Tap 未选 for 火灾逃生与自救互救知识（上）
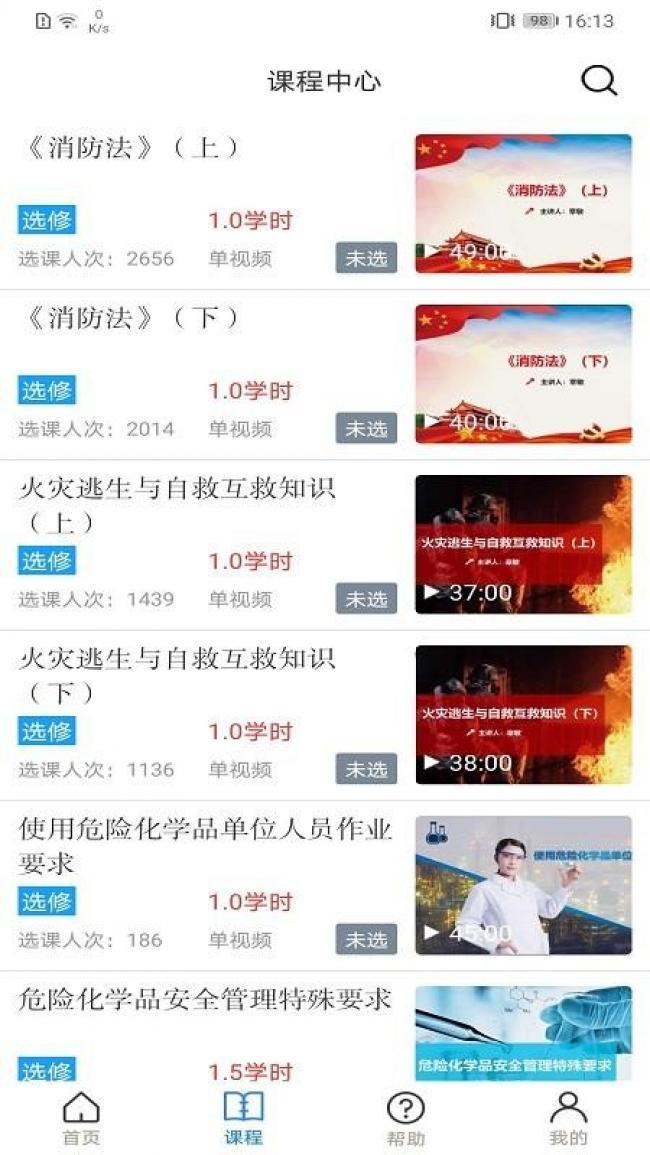Viewport: 650px width, 1155px height. click(366, 598)
